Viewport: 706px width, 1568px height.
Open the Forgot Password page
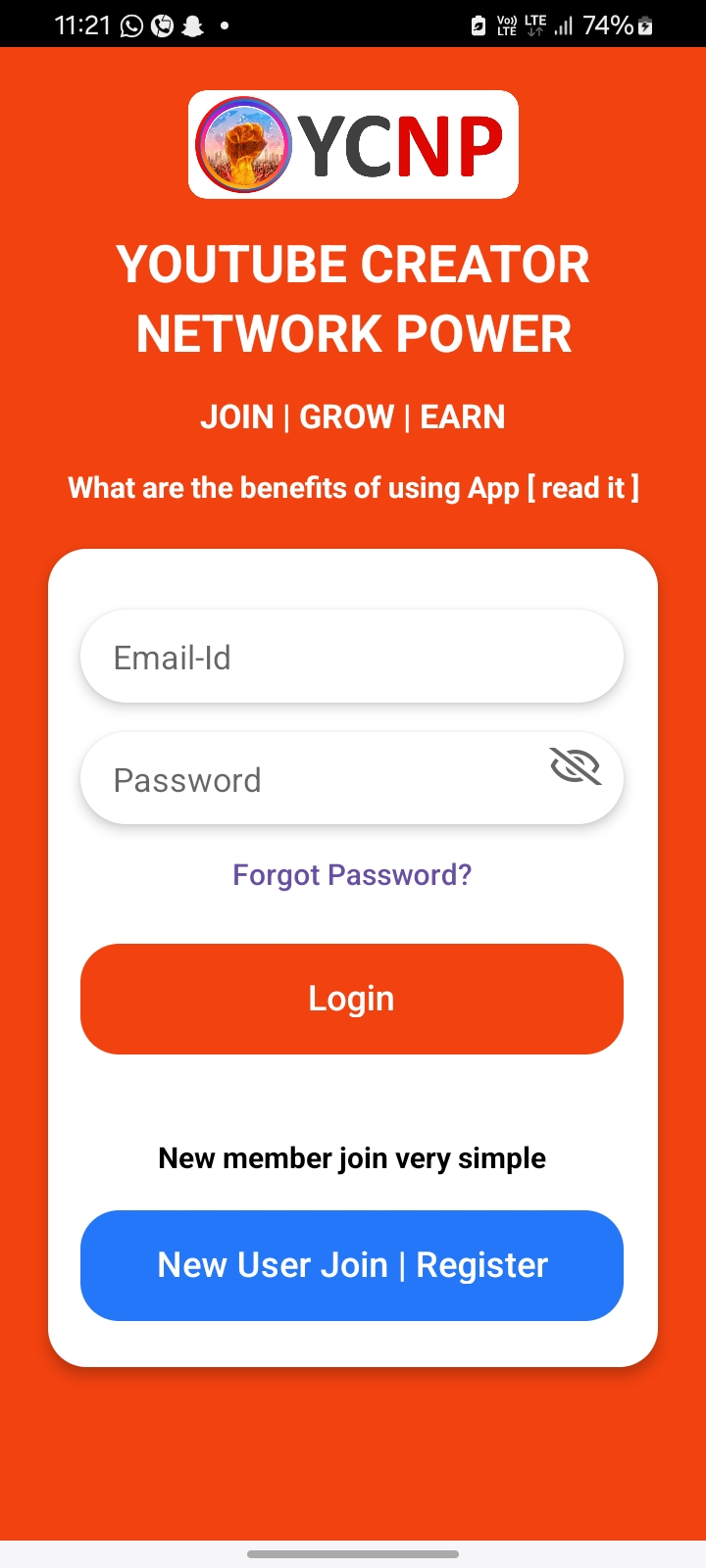click(x=352, y=874)
